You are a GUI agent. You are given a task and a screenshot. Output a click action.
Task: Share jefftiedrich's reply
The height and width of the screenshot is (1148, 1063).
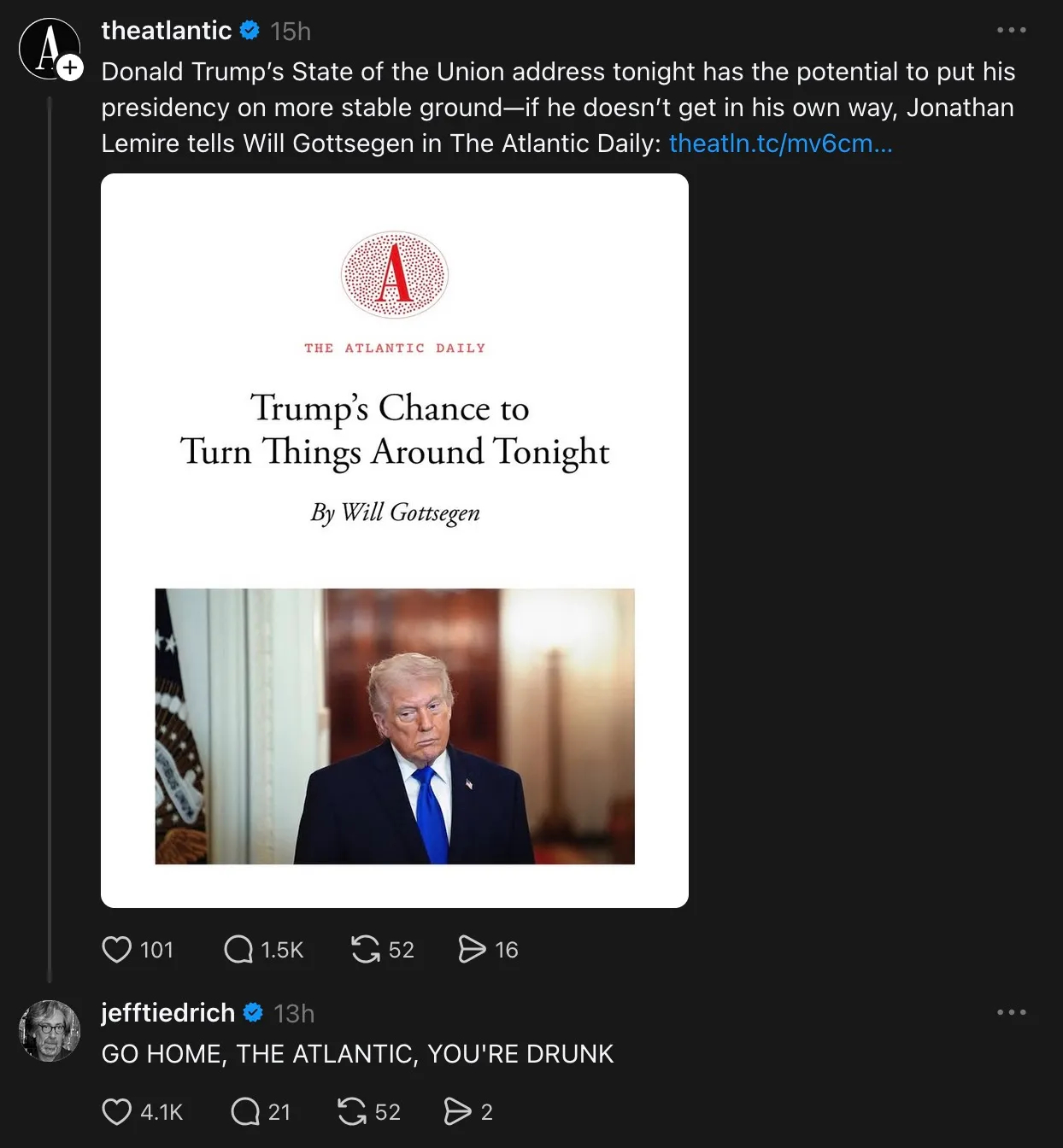tap(457, 1111)
